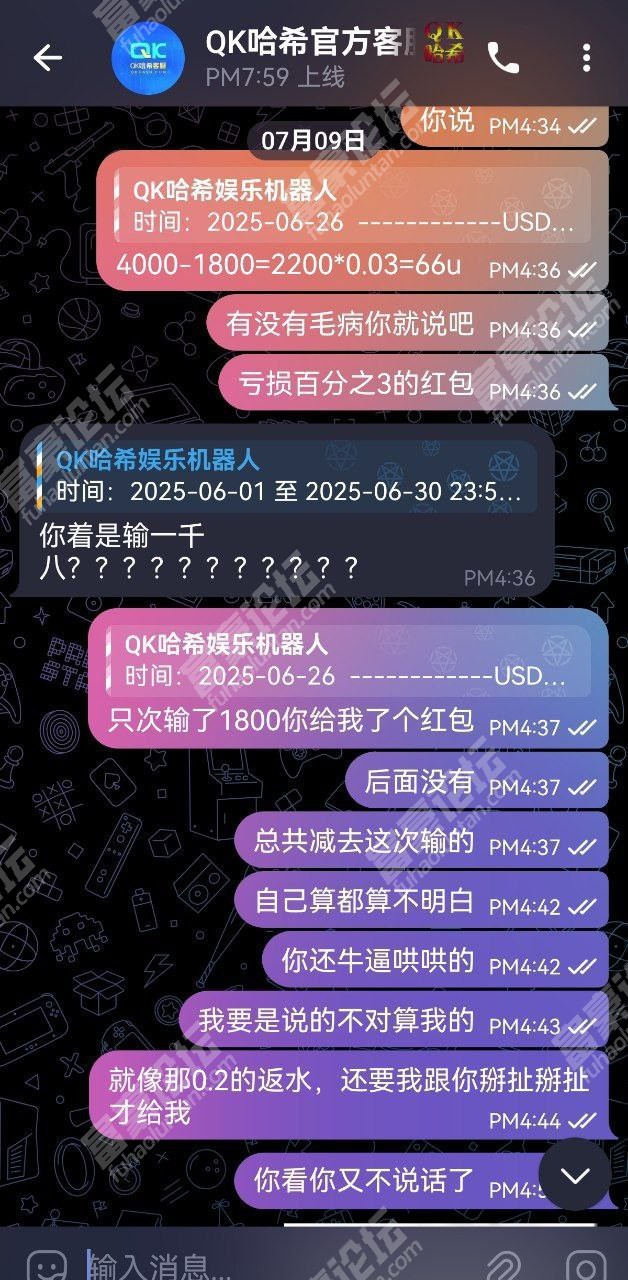Image resolution: width=628 pixels, height=1280 pixels.
Task: Open quoted reply above 只次输了1800你给我了个红包
Action: point(345,660)
